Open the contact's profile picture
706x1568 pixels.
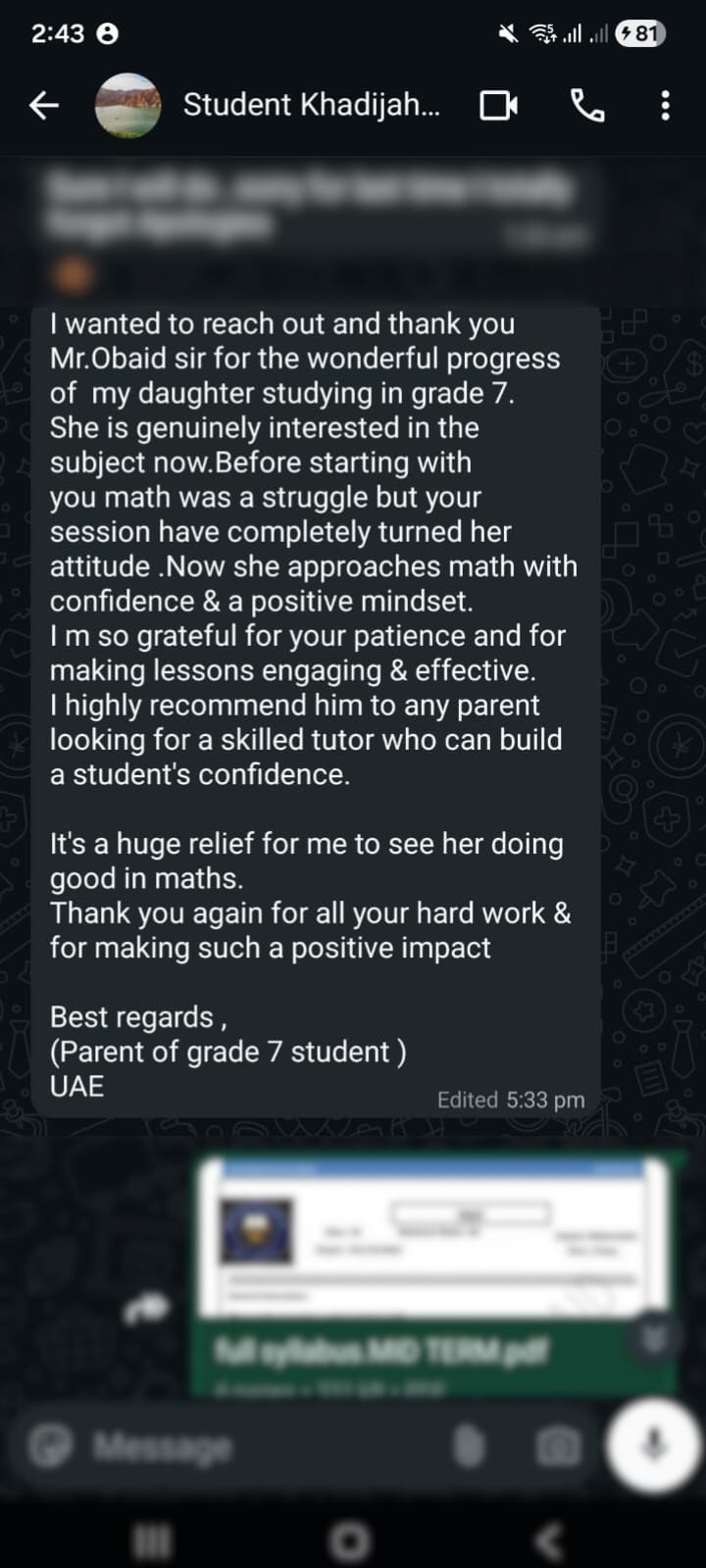[128, 105]
